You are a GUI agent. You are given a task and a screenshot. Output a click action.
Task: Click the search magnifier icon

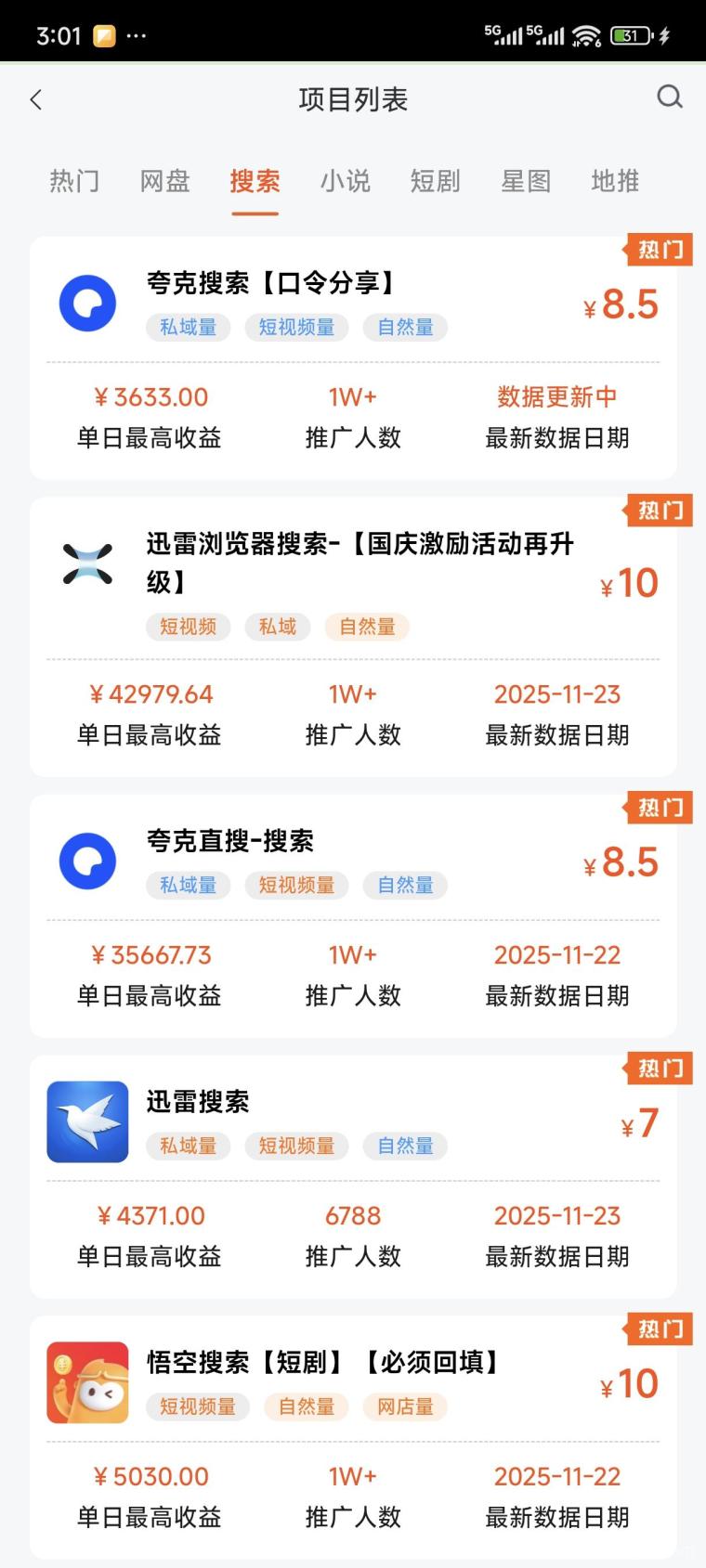(669, 97)
